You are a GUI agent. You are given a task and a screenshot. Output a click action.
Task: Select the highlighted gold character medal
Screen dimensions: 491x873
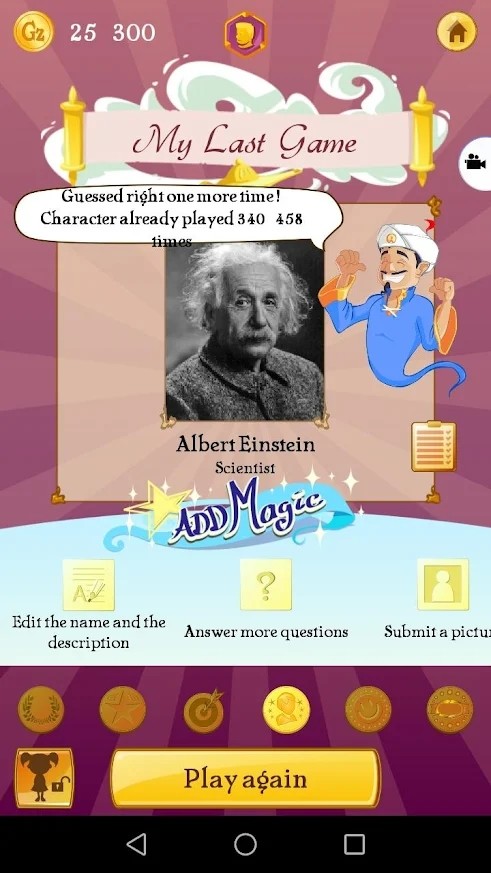pyautogui.click(x=287, y=709)
